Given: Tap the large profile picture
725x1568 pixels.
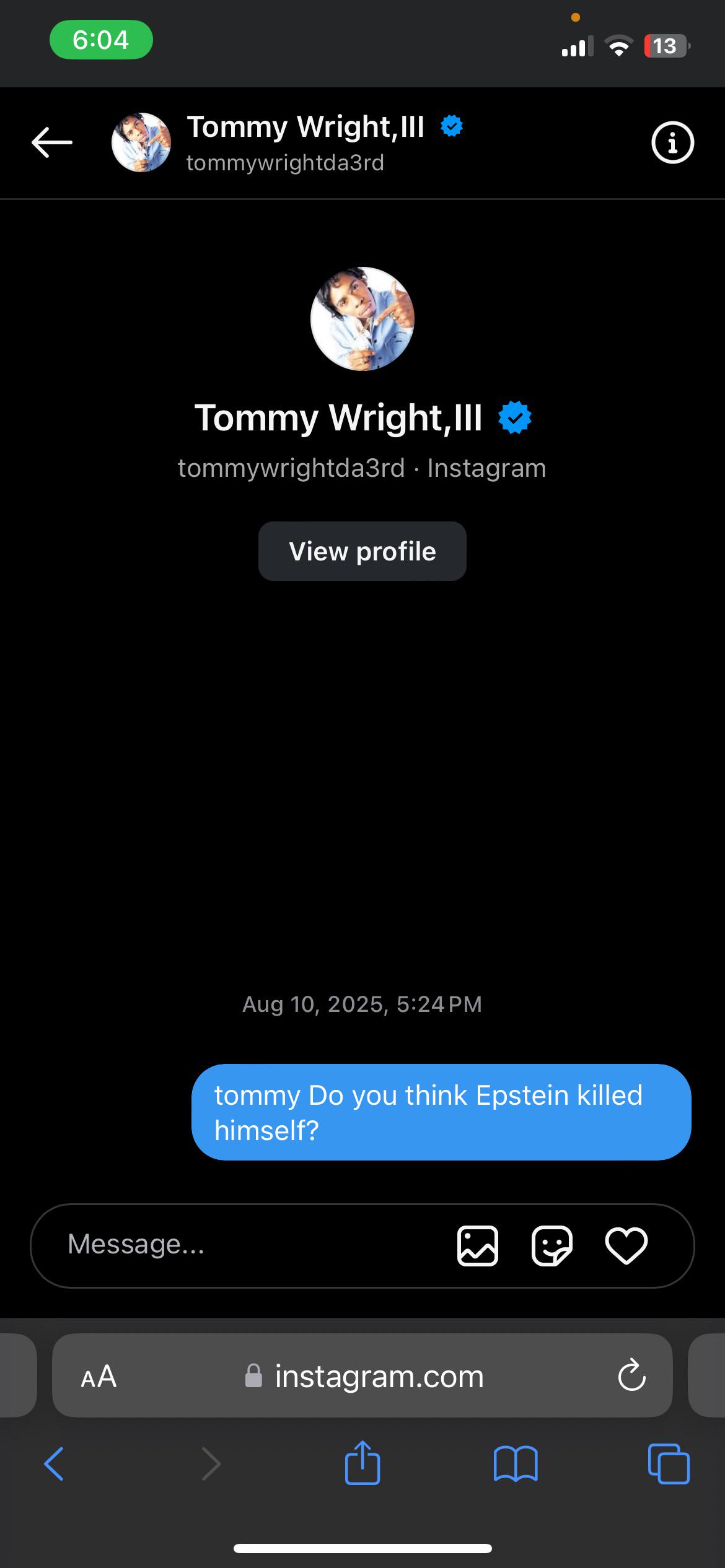Looking at the screenshot, I should (362, 319).
